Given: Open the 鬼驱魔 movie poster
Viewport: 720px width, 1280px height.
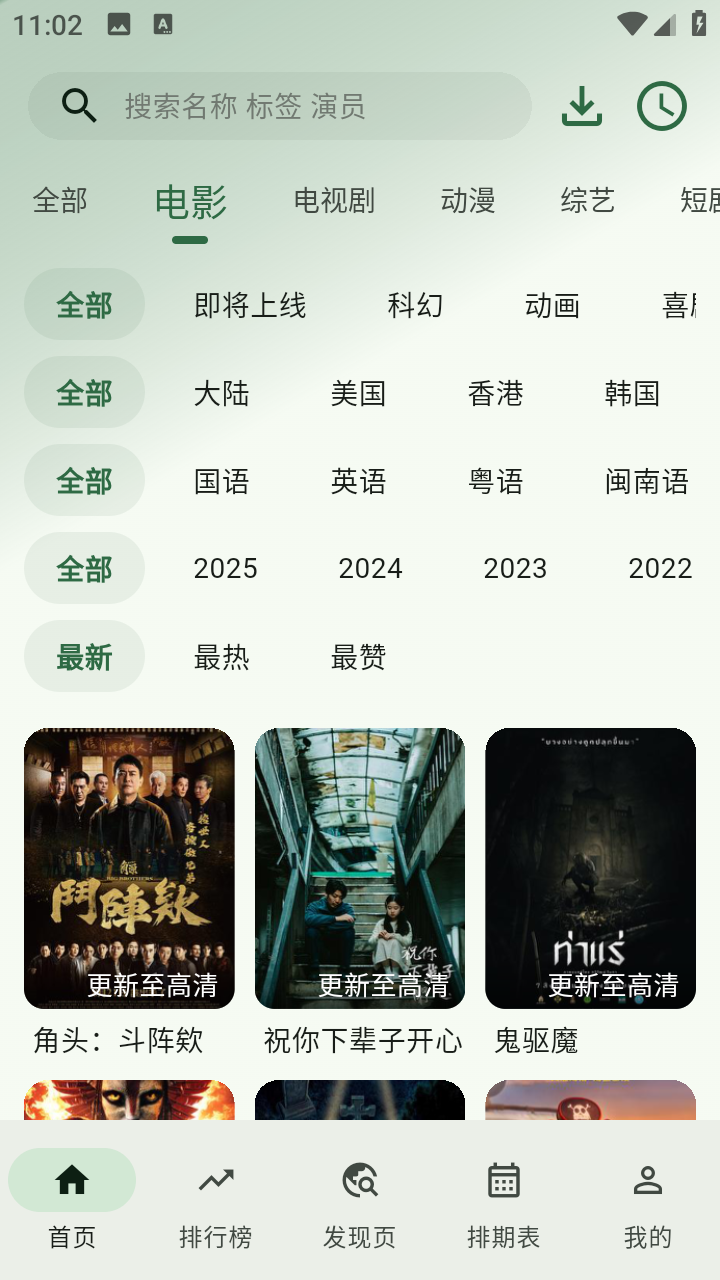Looking at the screenshot, I should tap(588, 867).
